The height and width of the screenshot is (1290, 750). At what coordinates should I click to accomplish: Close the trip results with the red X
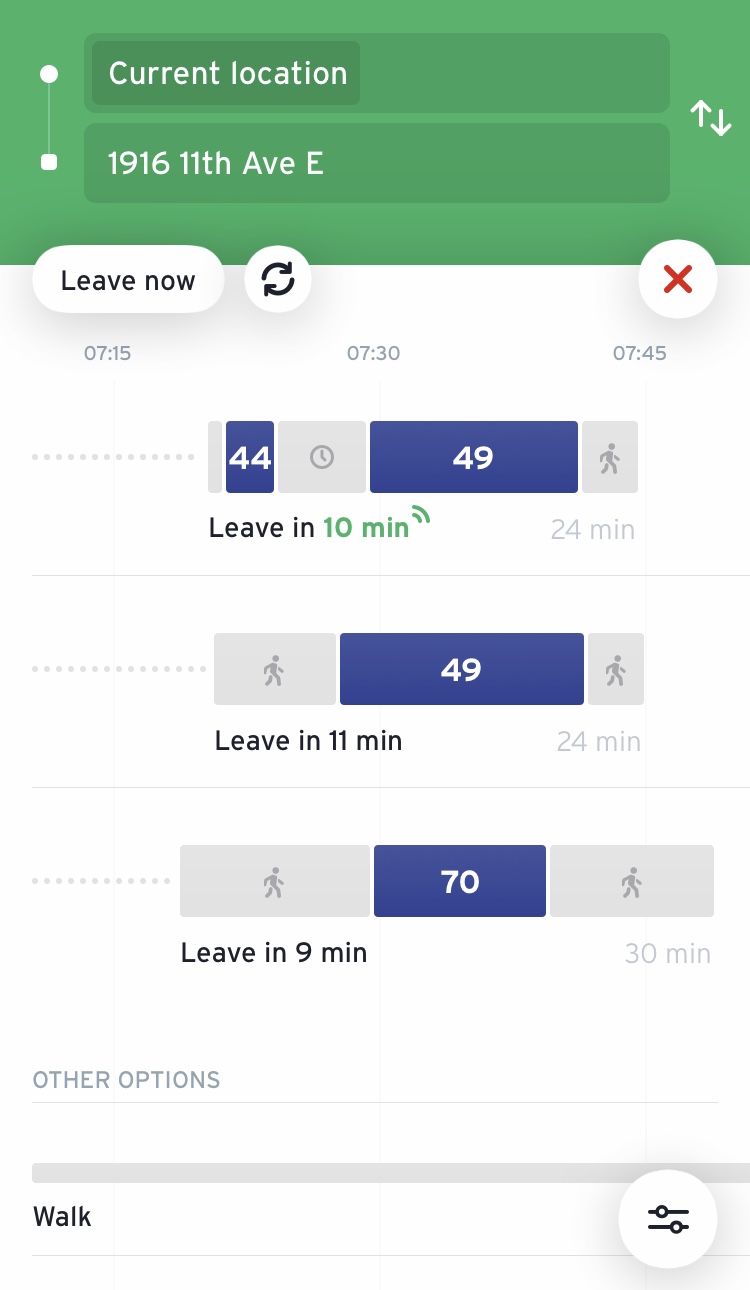point(678,279)
